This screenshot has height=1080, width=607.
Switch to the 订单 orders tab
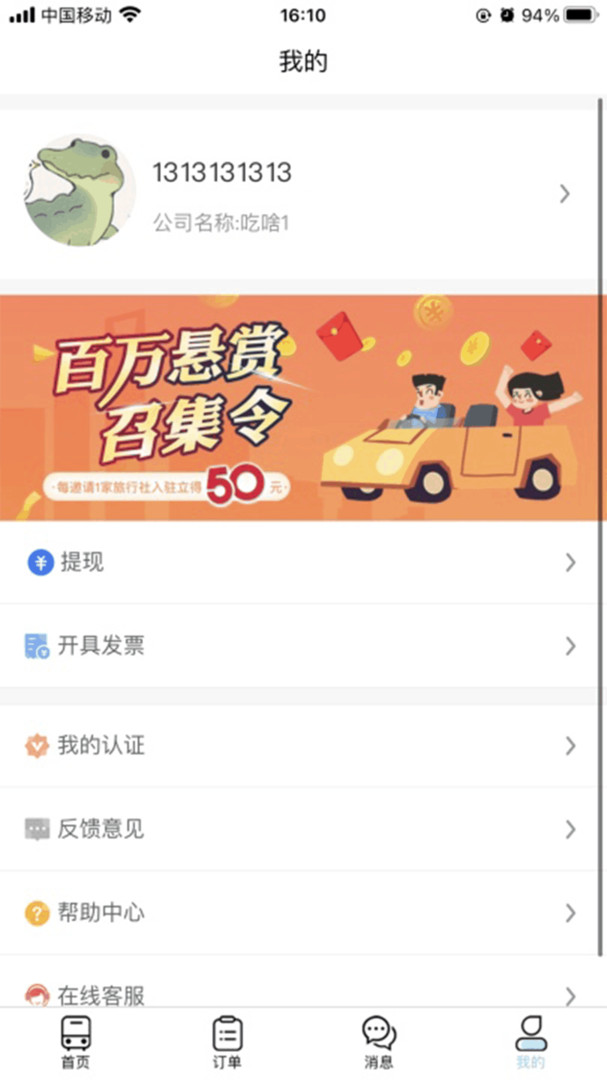coord(227,1042)
